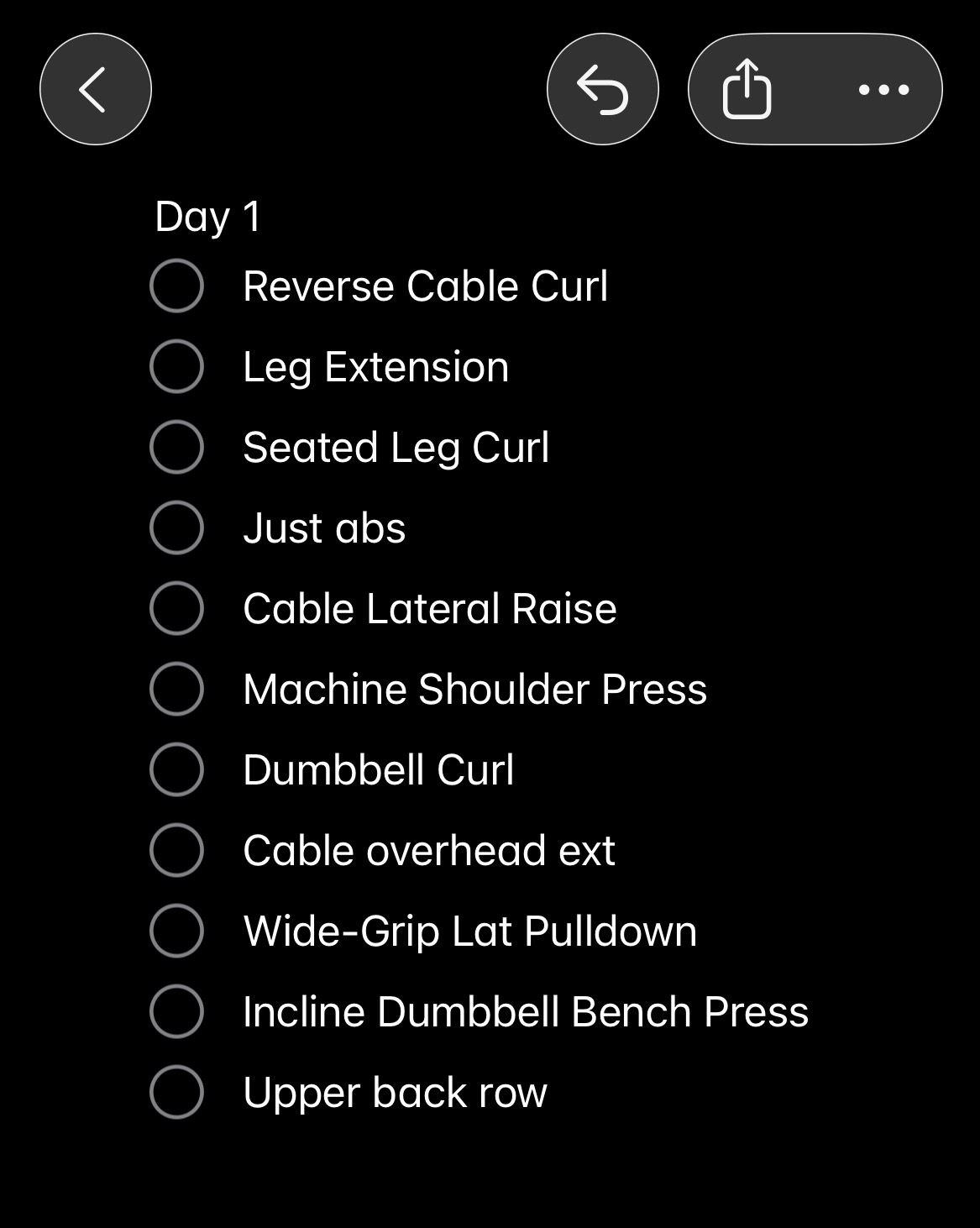This screenshot has height=1228, width=980.
Task: Open the three-dot more options menu
Action: [883, 89]
